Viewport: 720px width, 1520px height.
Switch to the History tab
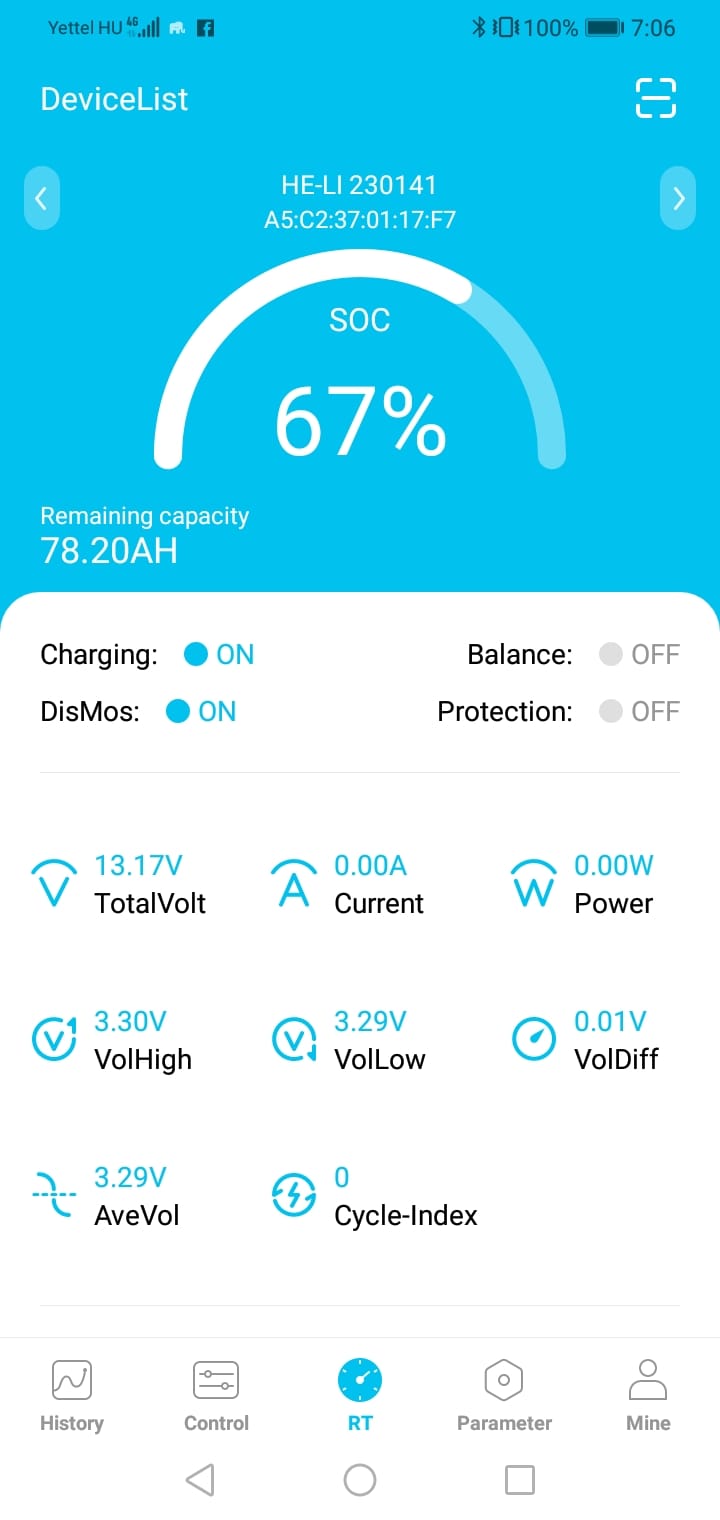coord(72,1397)
